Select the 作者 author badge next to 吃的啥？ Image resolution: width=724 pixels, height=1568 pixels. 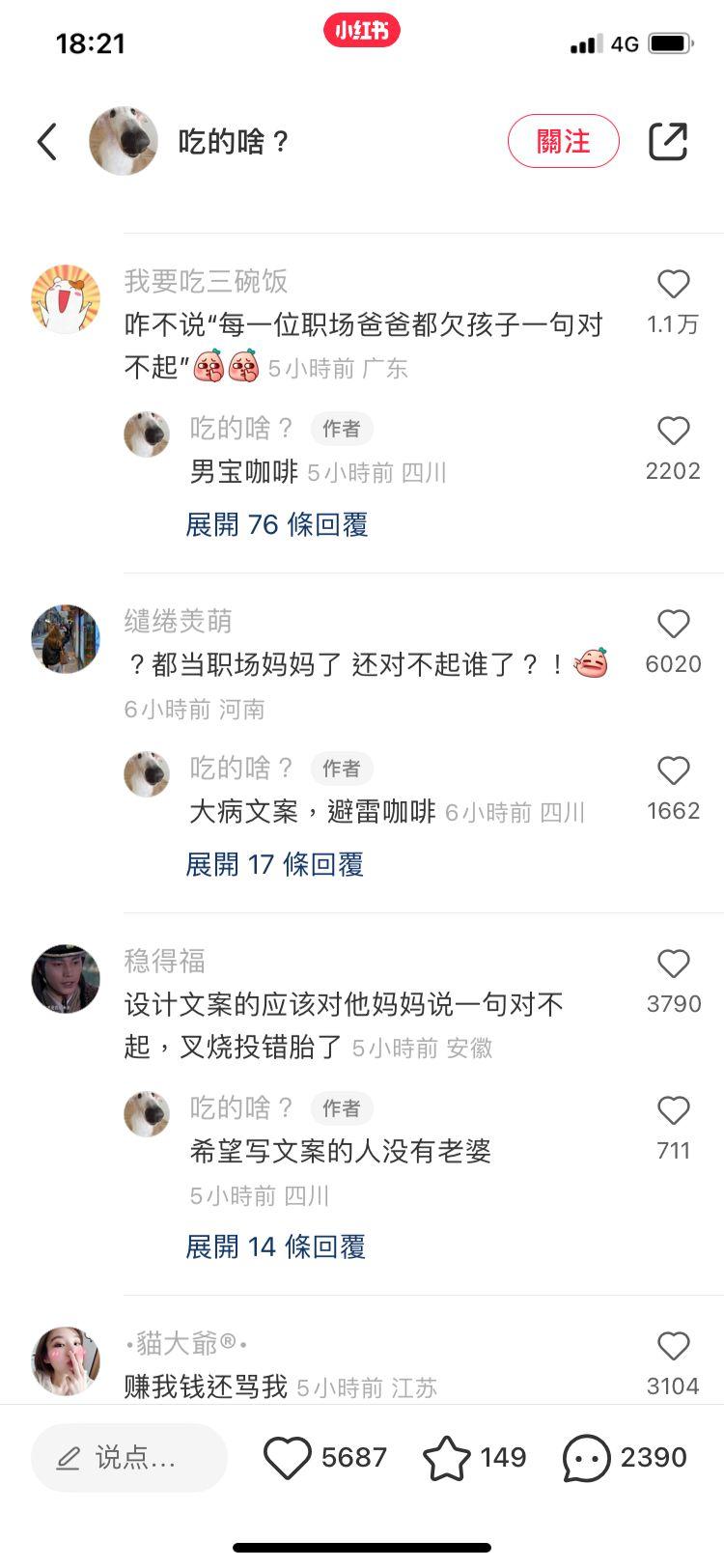[340, 429]
